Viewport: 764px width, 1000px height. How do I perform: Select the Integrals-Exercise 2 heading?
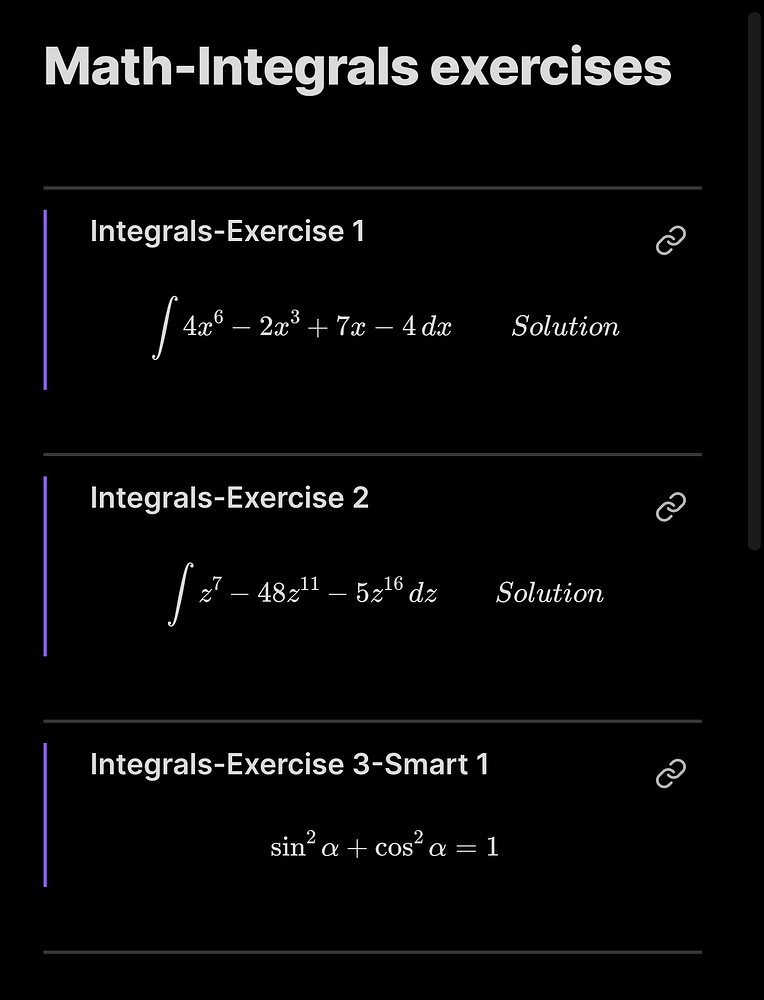coord(229,498)
